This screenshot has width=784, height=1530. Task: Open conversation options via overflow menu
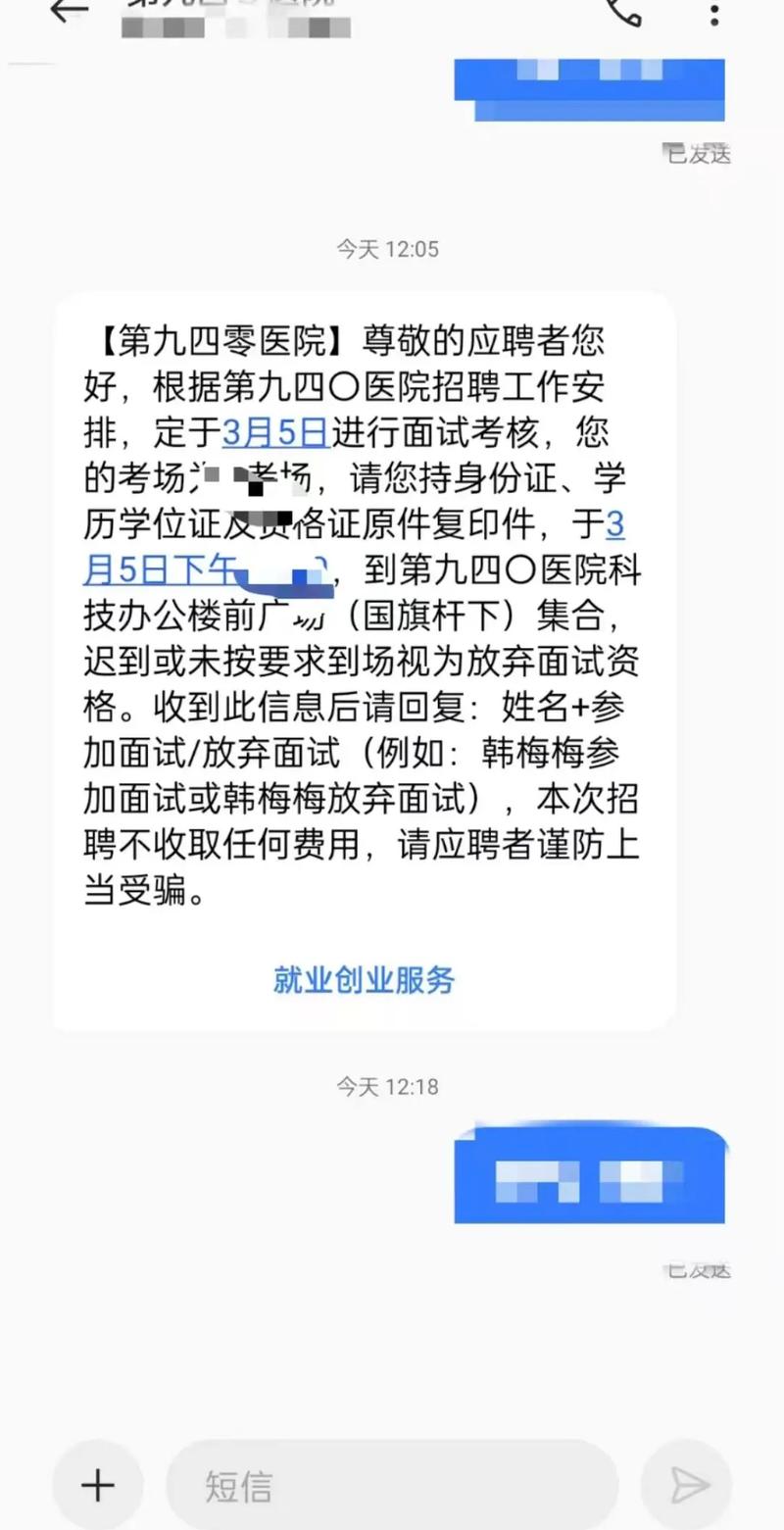[713, 14]
